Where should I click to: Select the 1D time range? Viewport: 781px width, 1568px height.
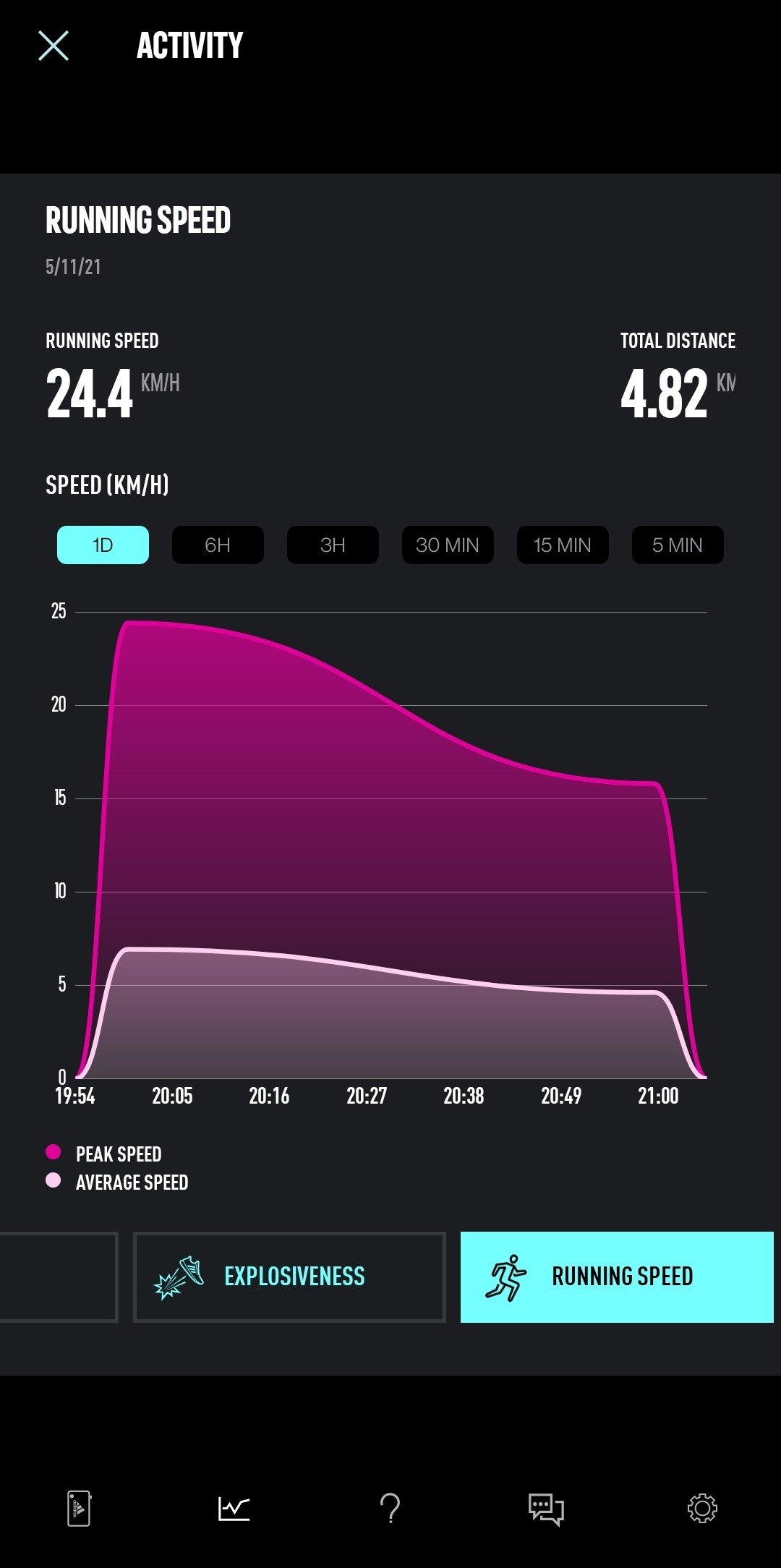click(103, 545)
